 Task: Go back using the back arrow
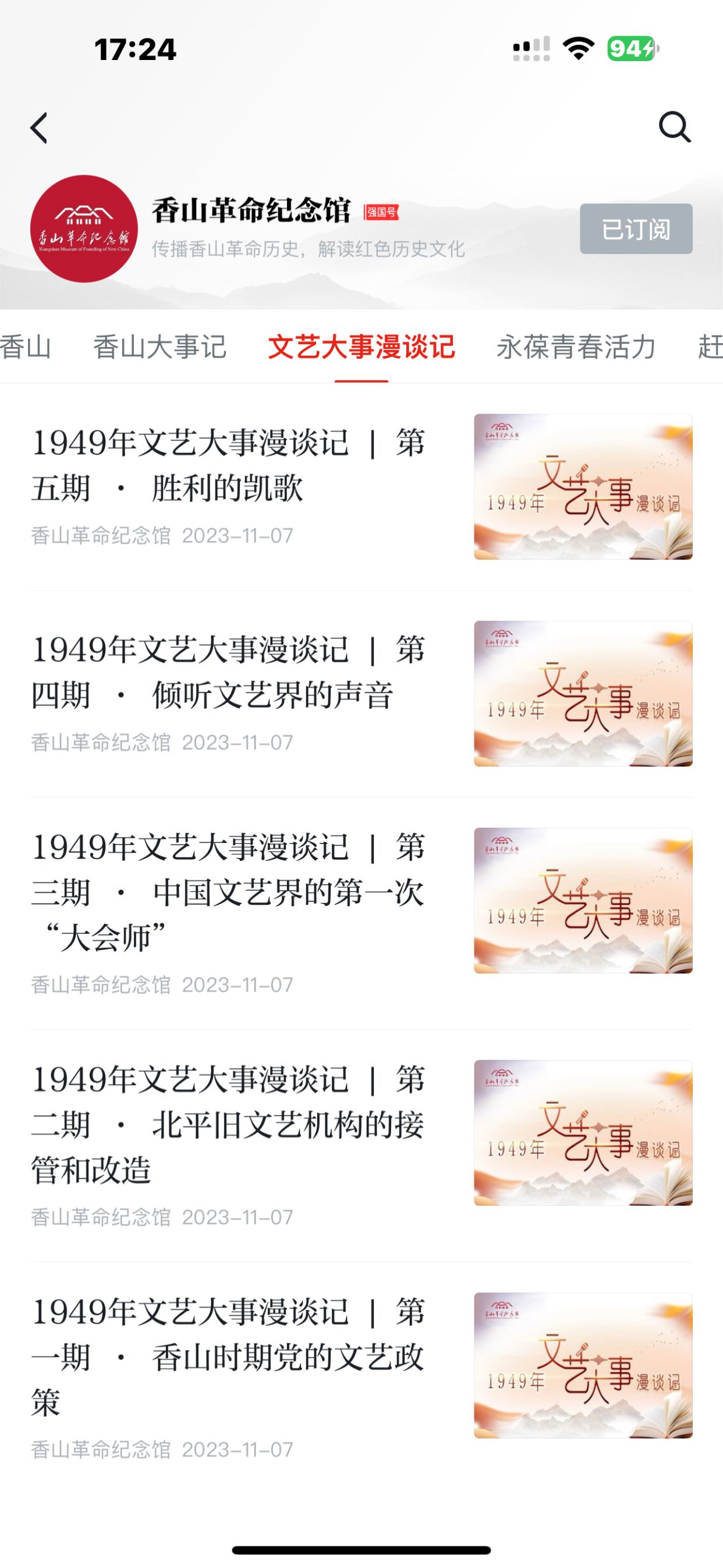(x=39, y=128)
